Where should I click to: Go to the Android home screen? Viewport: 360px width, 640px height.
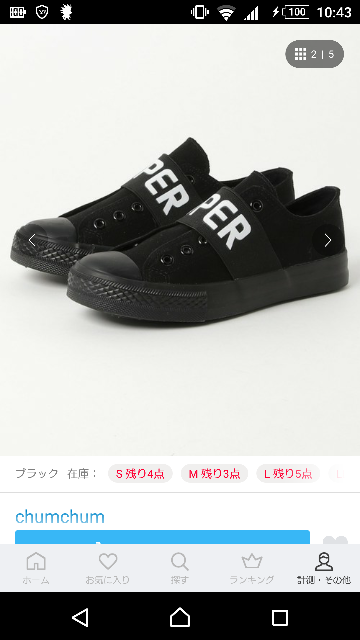click(x=180, y=617)
